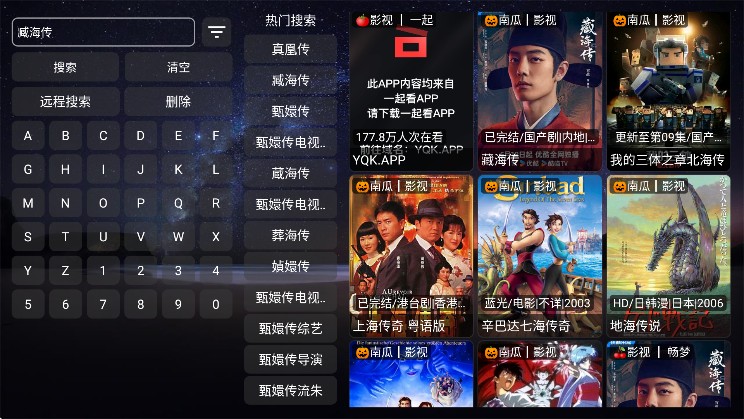
Task: Tap the 搜索 button
Action: click(65, 68)
